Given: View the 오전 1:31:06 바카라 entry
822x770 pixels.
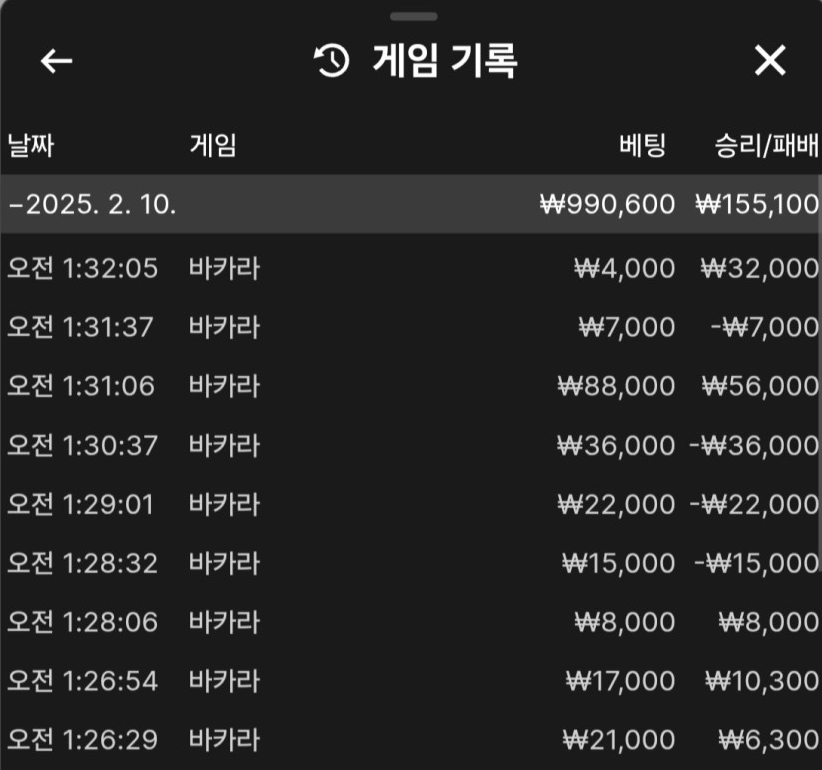Looking at the screenshot, I should point(410,386).
